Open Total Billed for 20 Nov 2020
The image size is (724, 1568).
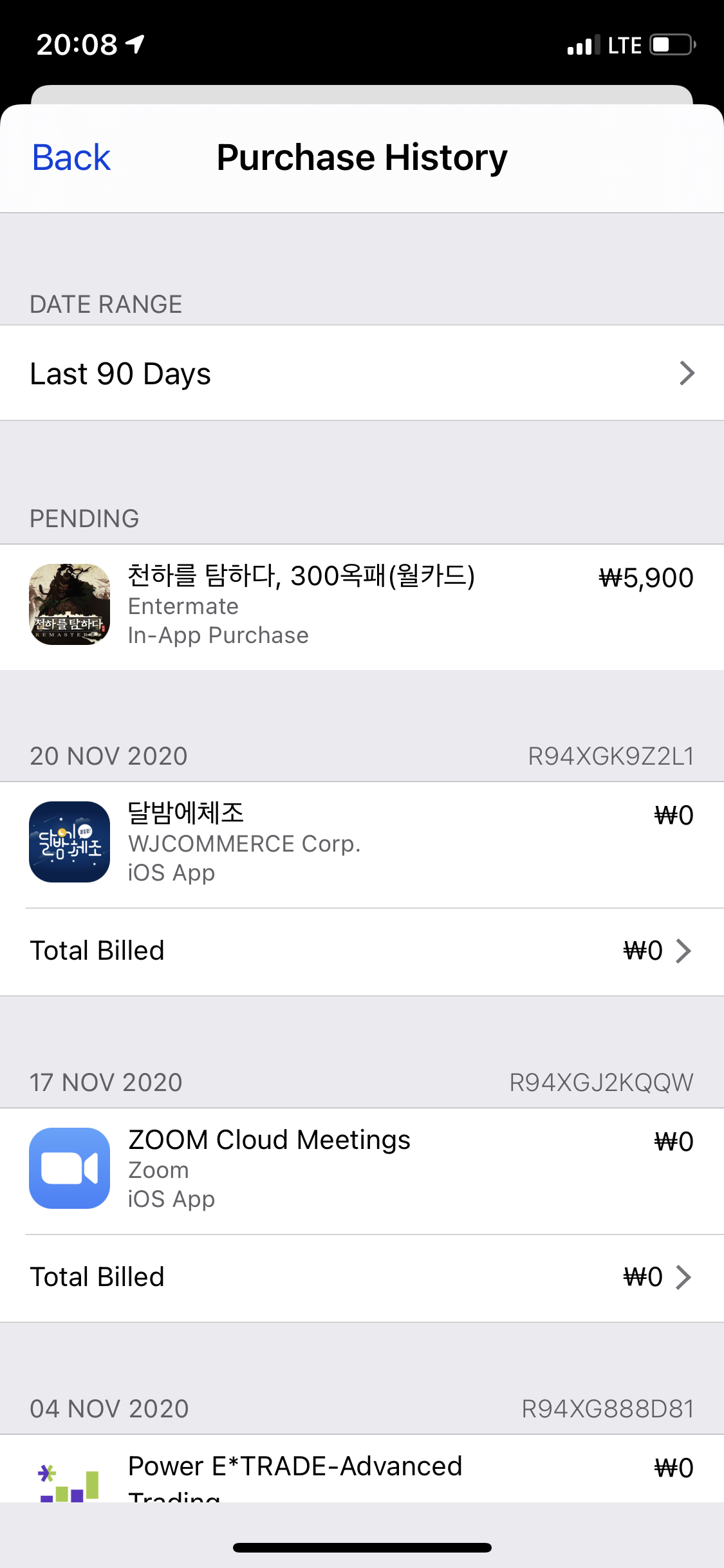point(362,951)
